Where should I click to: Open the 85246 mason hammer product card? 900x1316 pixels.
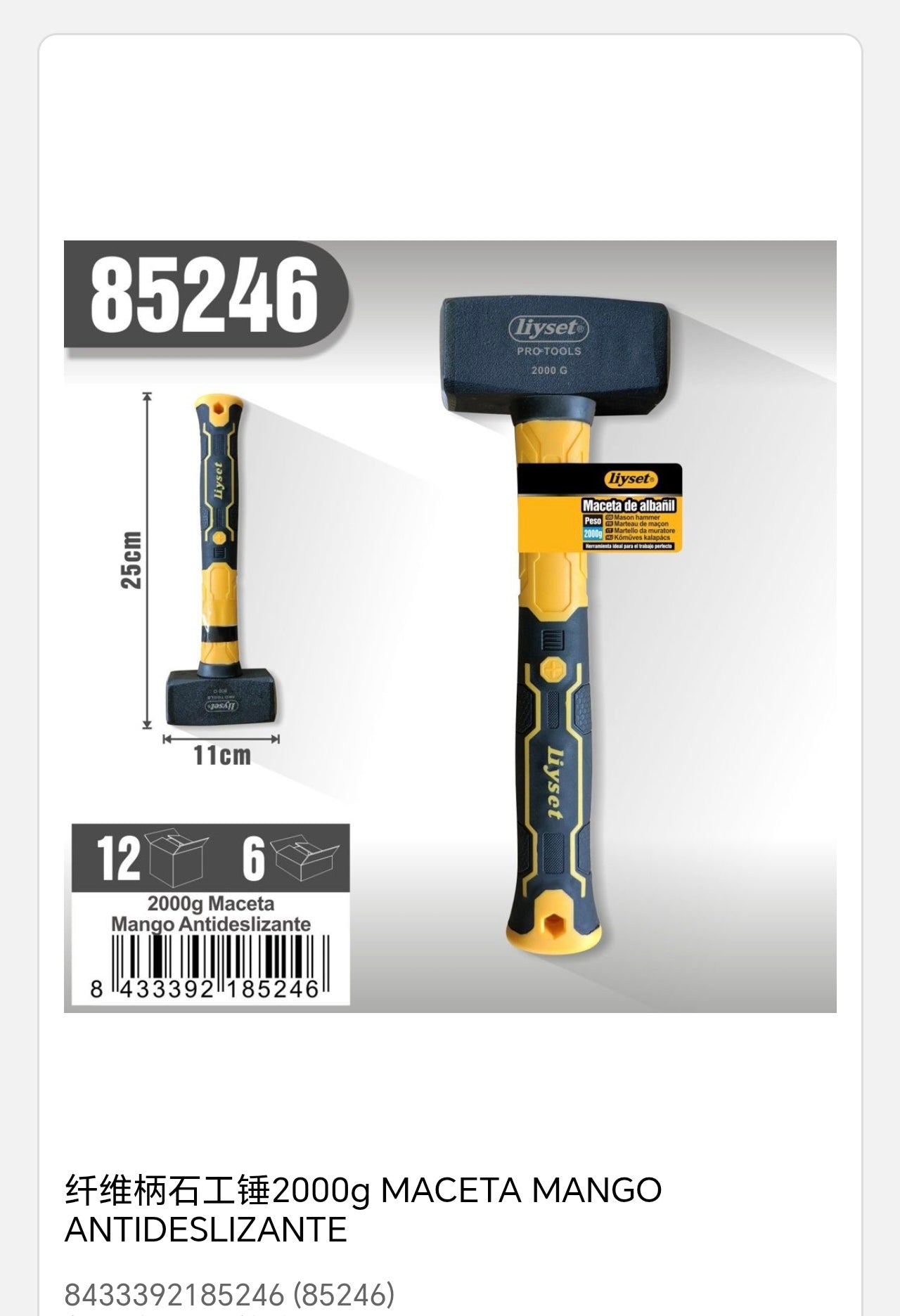(x=450, y=626)
